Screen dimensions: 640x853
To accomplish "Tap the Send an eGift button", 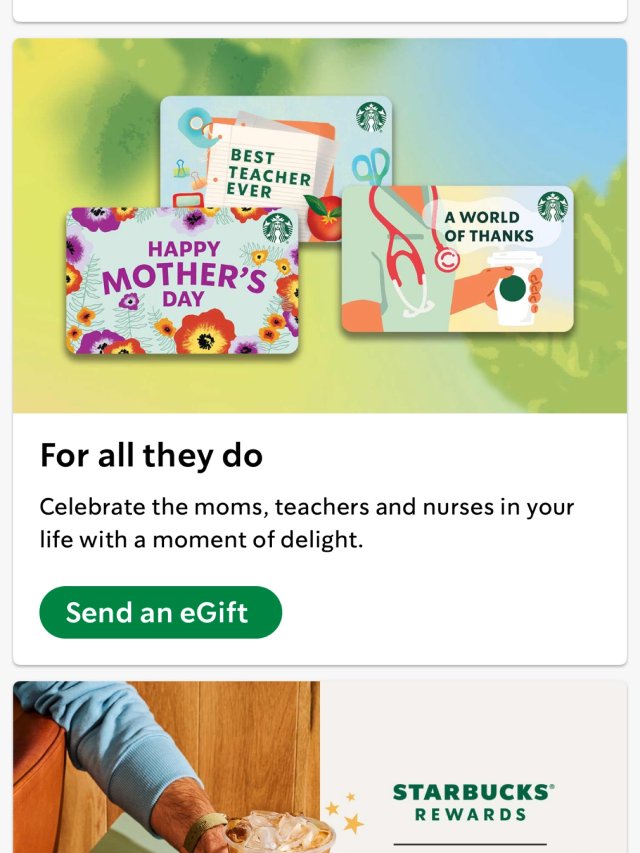I will click(x=160, y=612).
